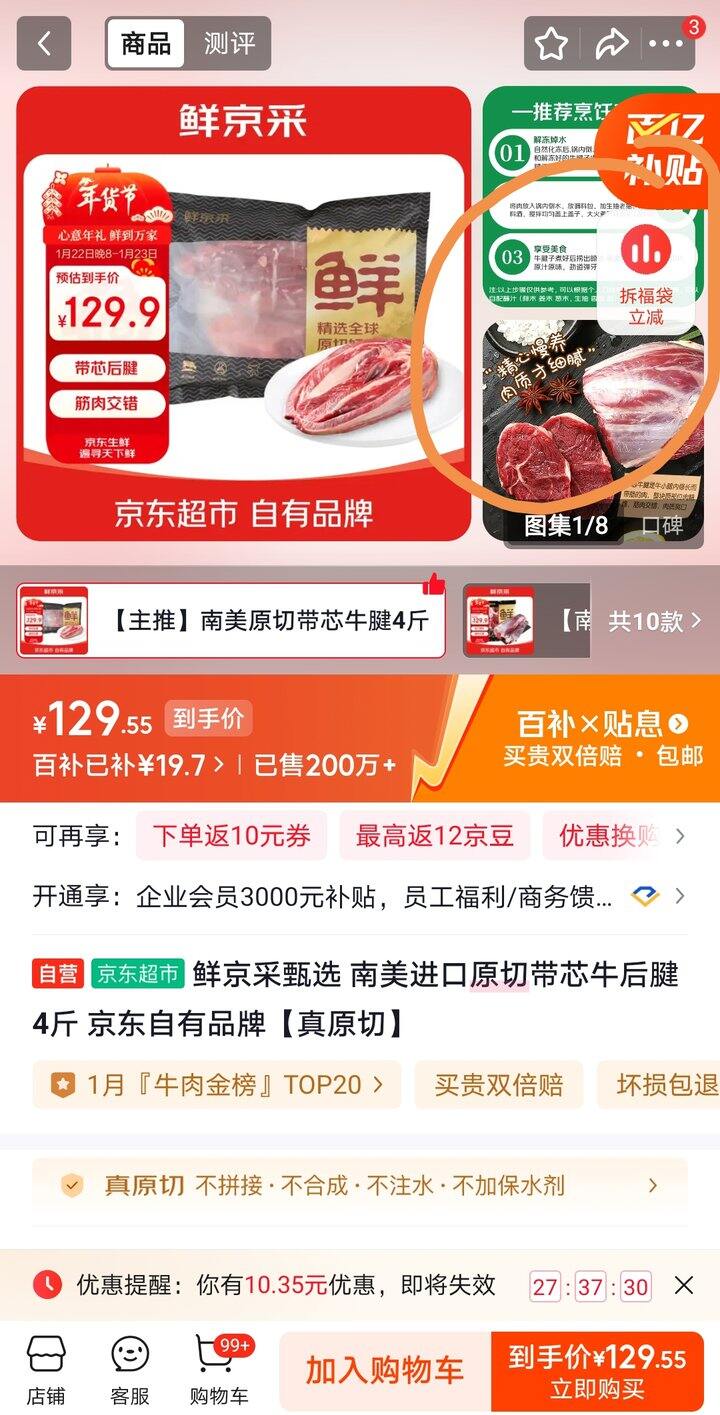The width and height of the screenshot is (720, 1415).
Task: Go back using the arrow icon
Action: click(43, 44)
